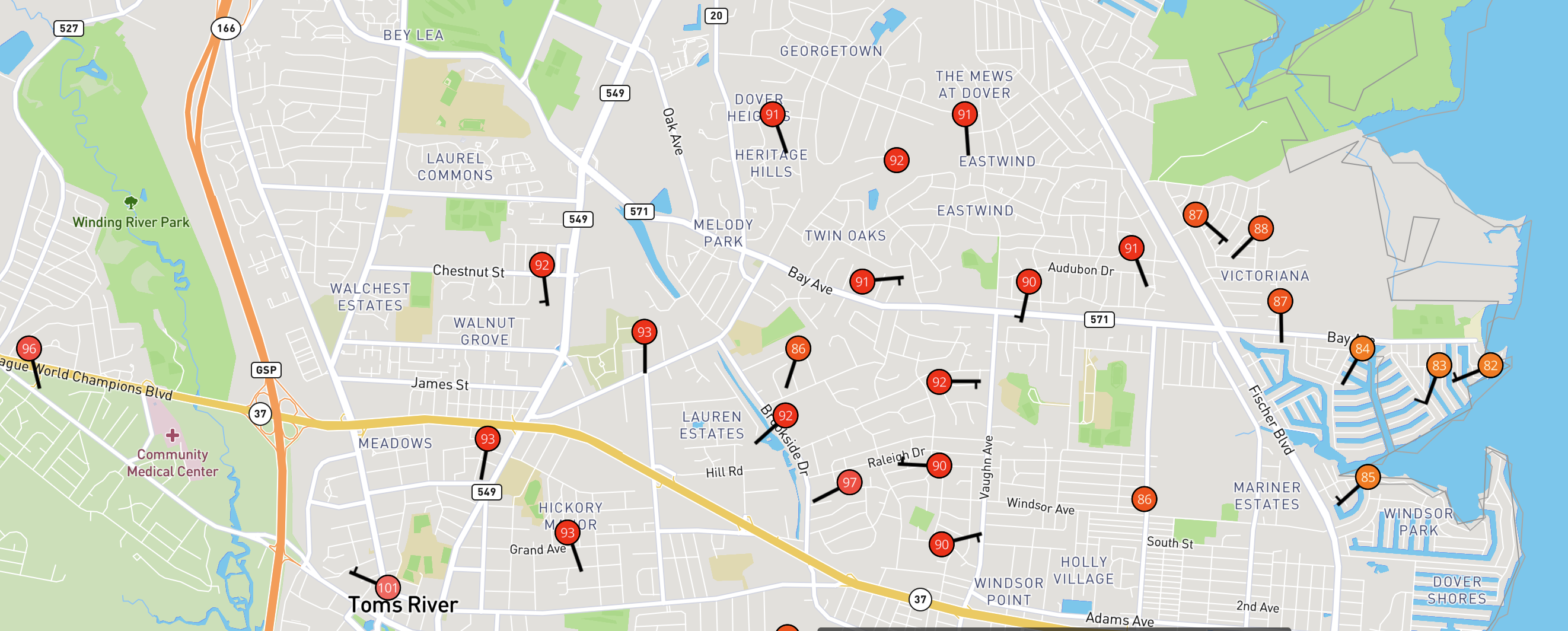The height and width of the screenshot is (631, 1568).
Task: Select the 91 marker on Bay Ave
Action: (x=862, y=282)
